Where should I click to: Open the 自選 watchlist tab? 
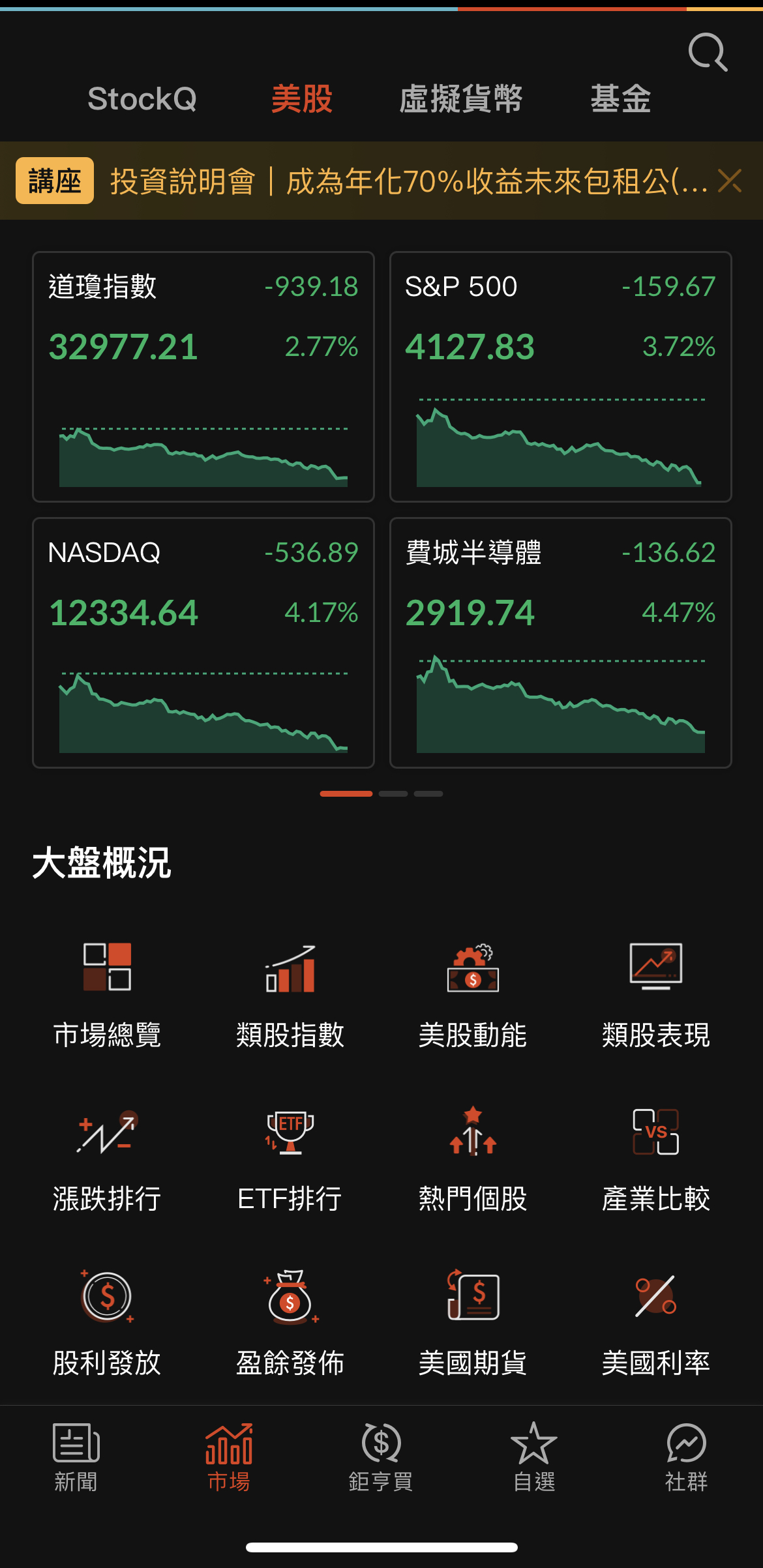tap(534, 1457)
